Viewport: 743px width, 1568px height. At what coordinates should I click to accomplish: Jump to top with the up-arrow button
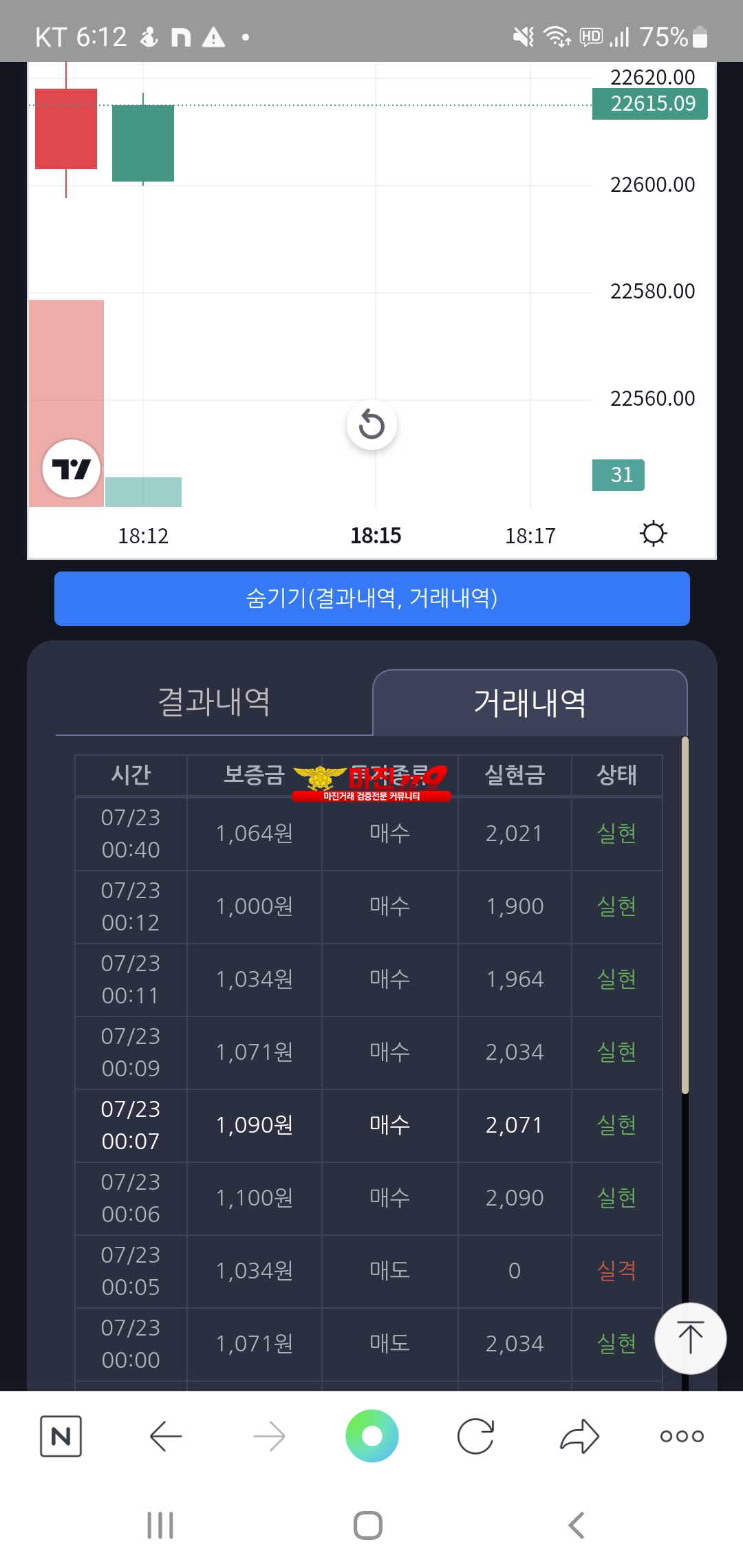(690, 1338)
